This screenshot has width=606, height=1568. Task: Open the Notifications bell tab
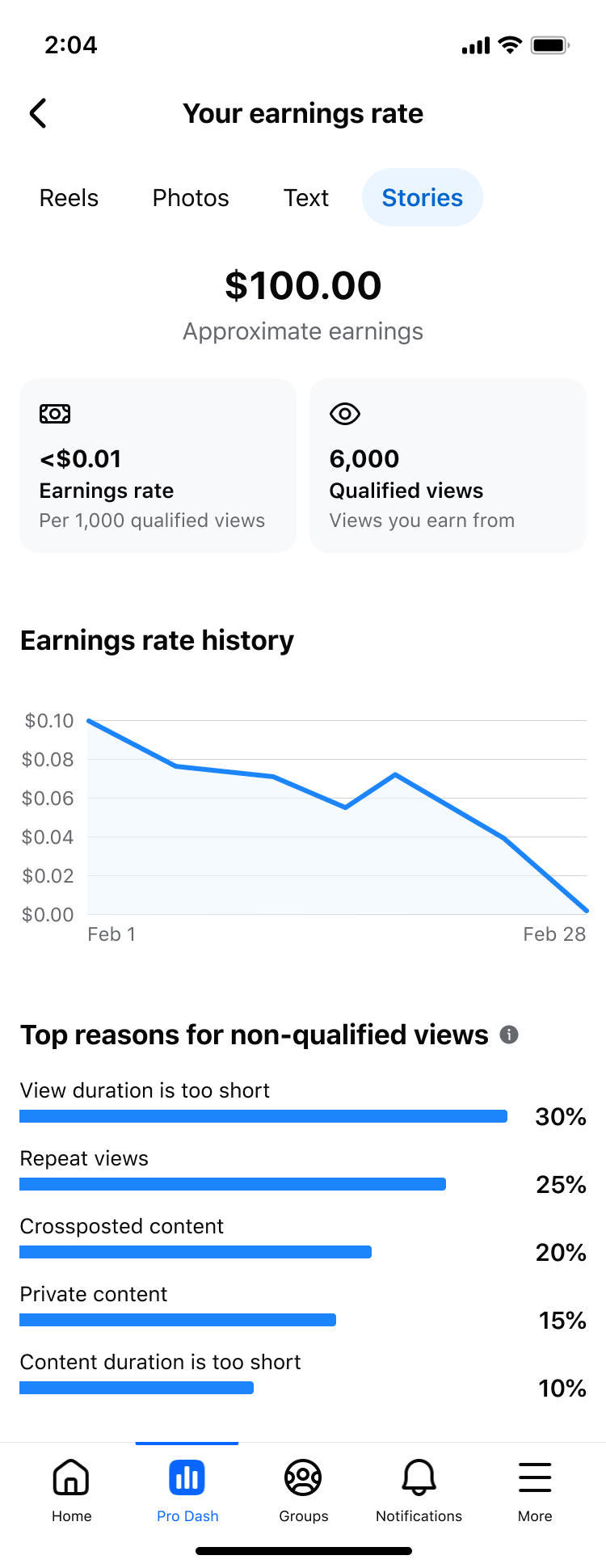[419, 1490]
